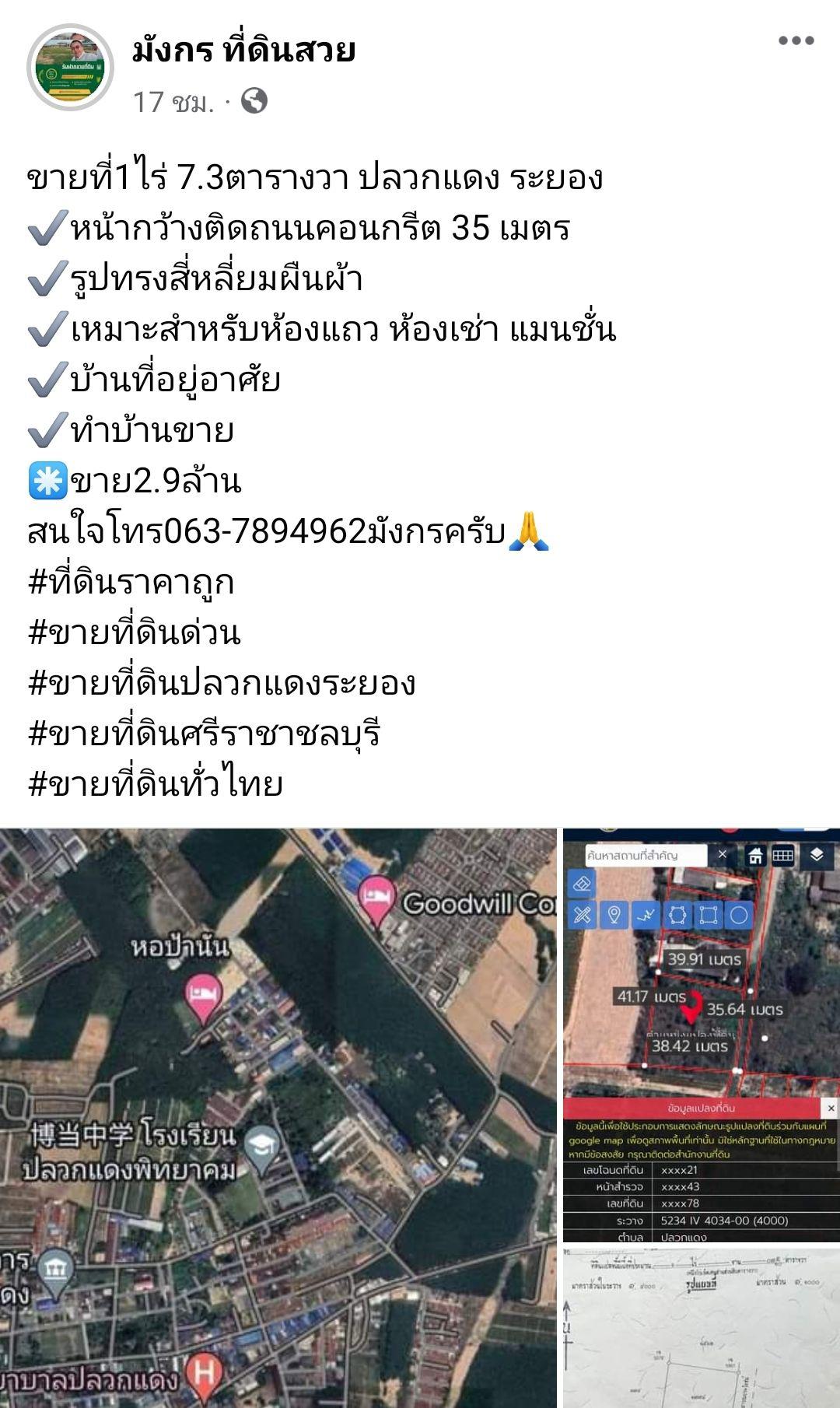Open the land plot measurement photo
The image size is (840, 1408).
(x=702, y=1035)
